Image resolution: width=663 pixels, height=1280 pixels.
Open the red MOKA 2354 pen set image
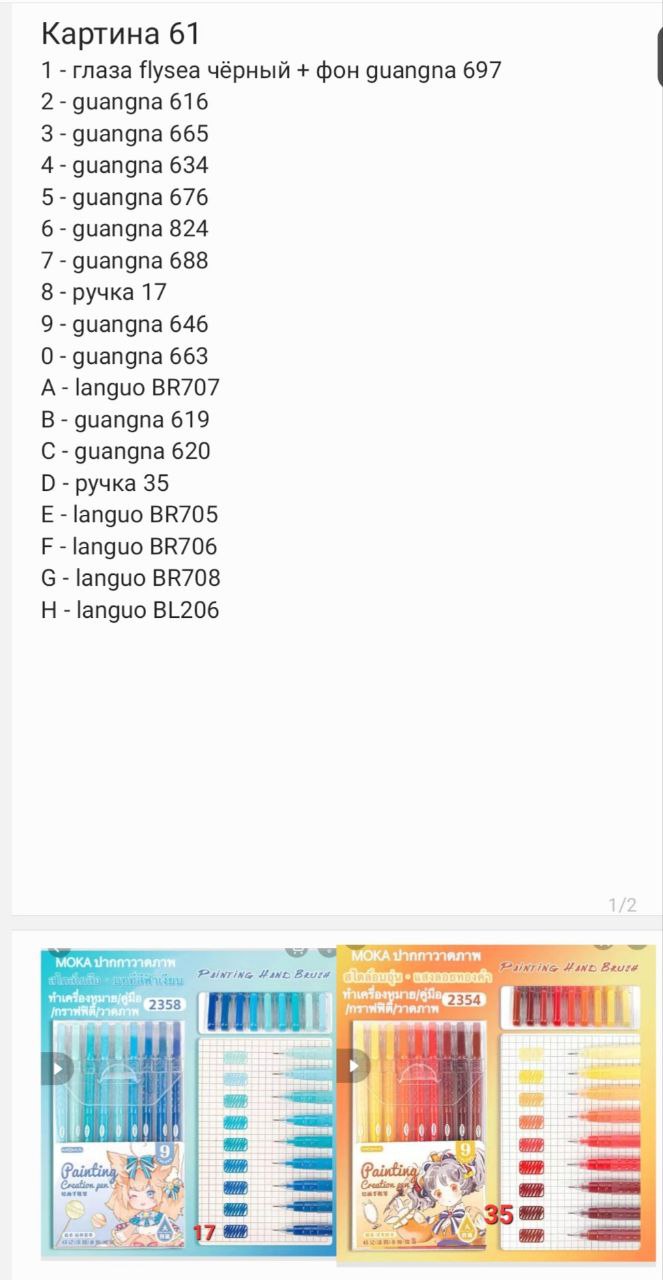tap(497, 1100)
